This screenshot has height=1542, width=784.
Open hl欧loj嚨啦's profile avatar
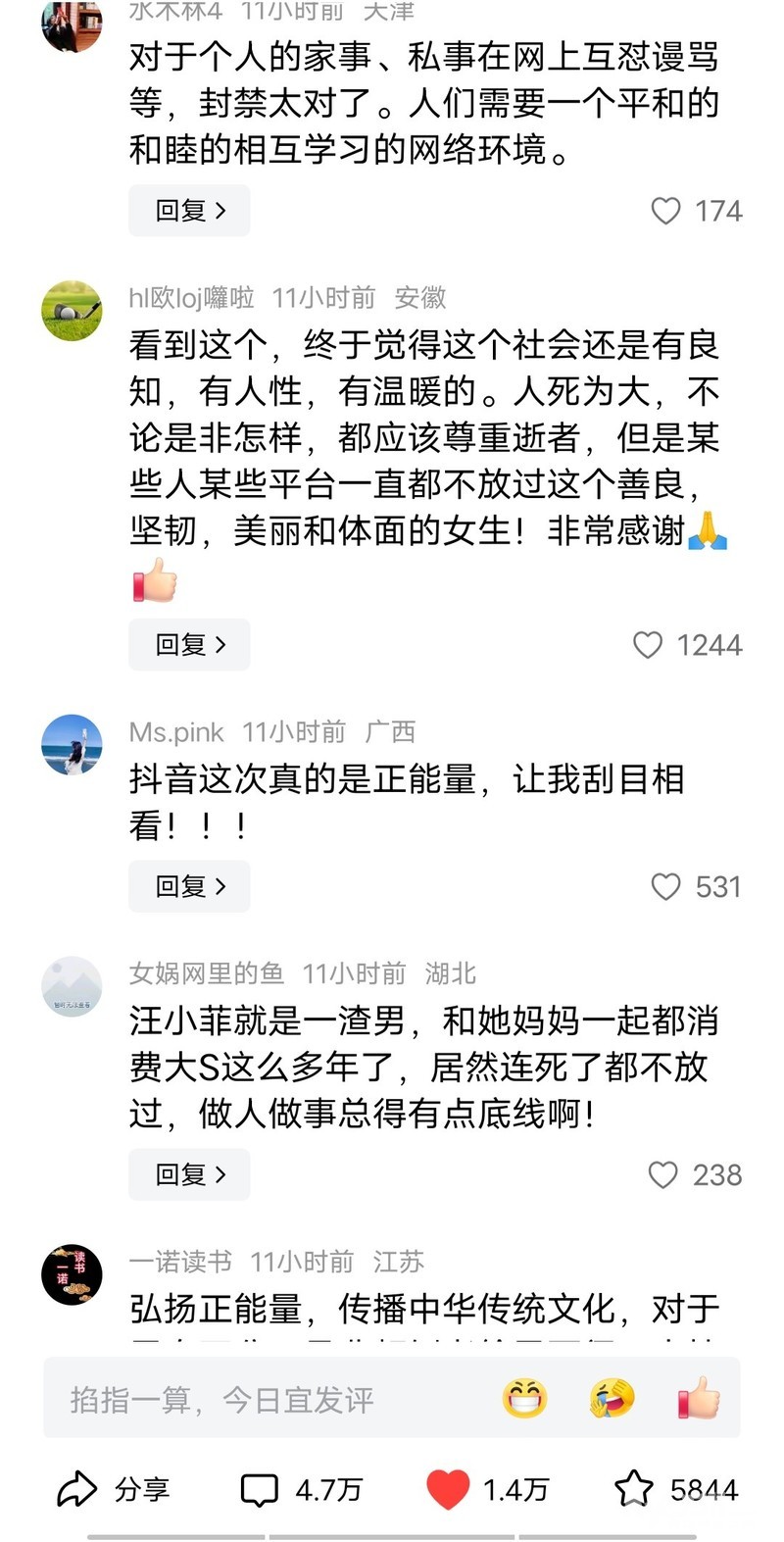pos(72,311)
